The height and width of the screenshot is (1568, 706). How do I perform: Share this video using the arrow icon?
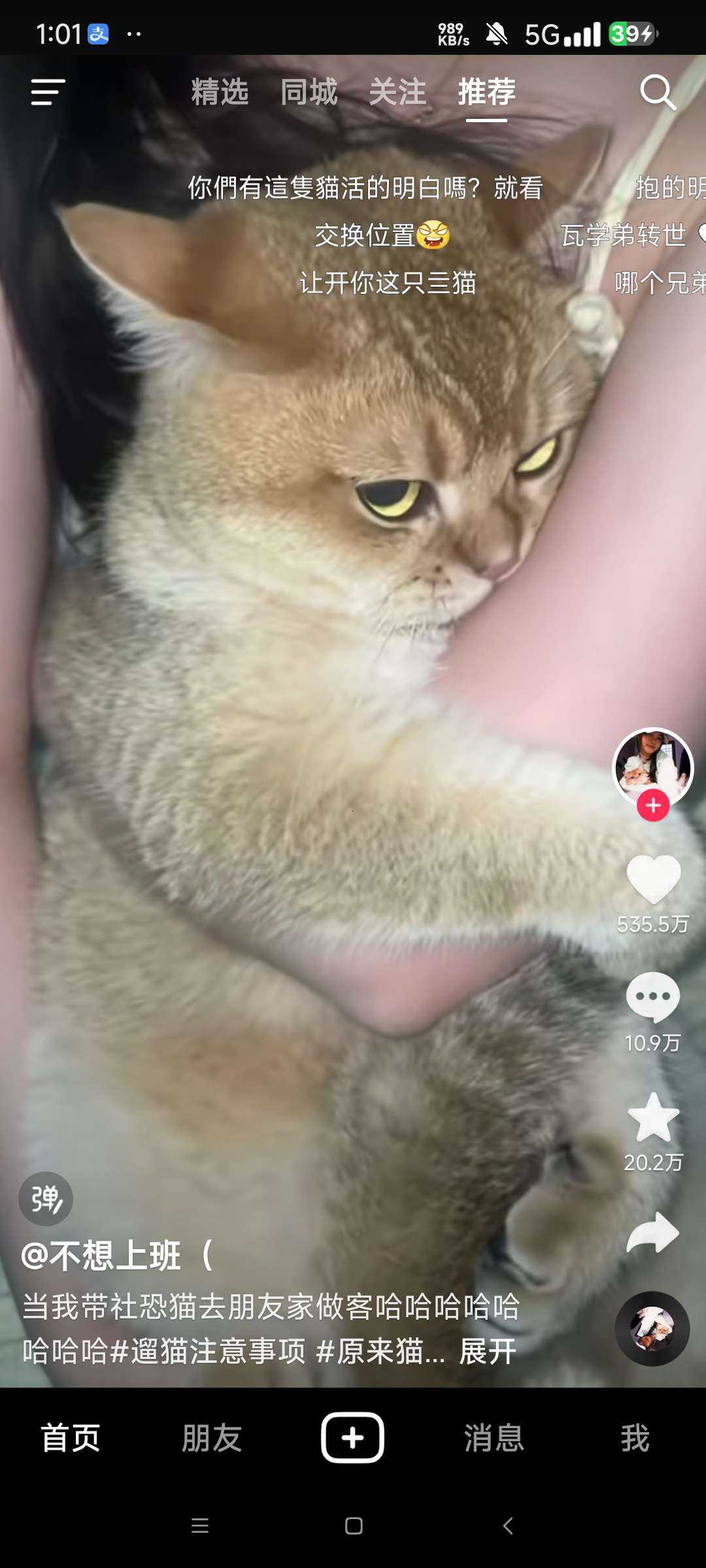tap(653, 1233)
